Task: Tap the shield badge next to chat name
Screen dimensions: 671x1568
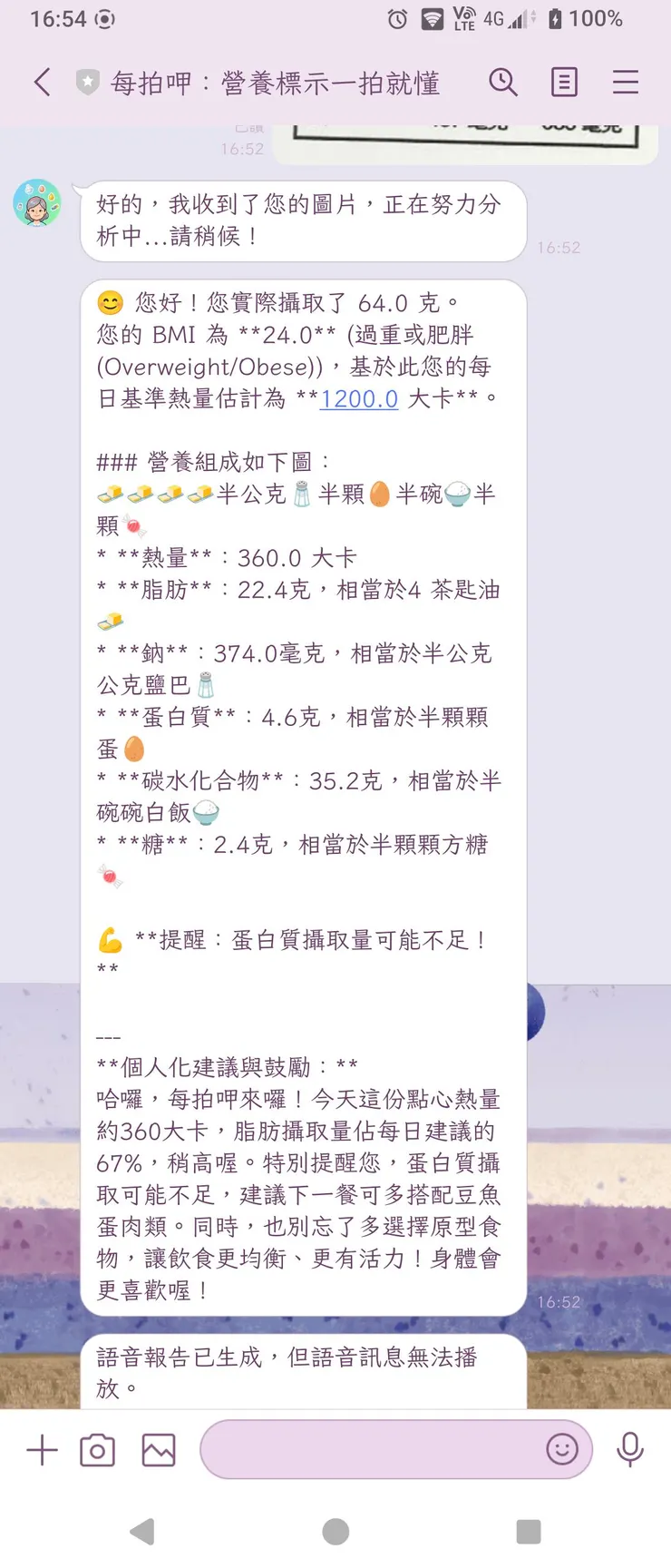Action: (86, 82)
